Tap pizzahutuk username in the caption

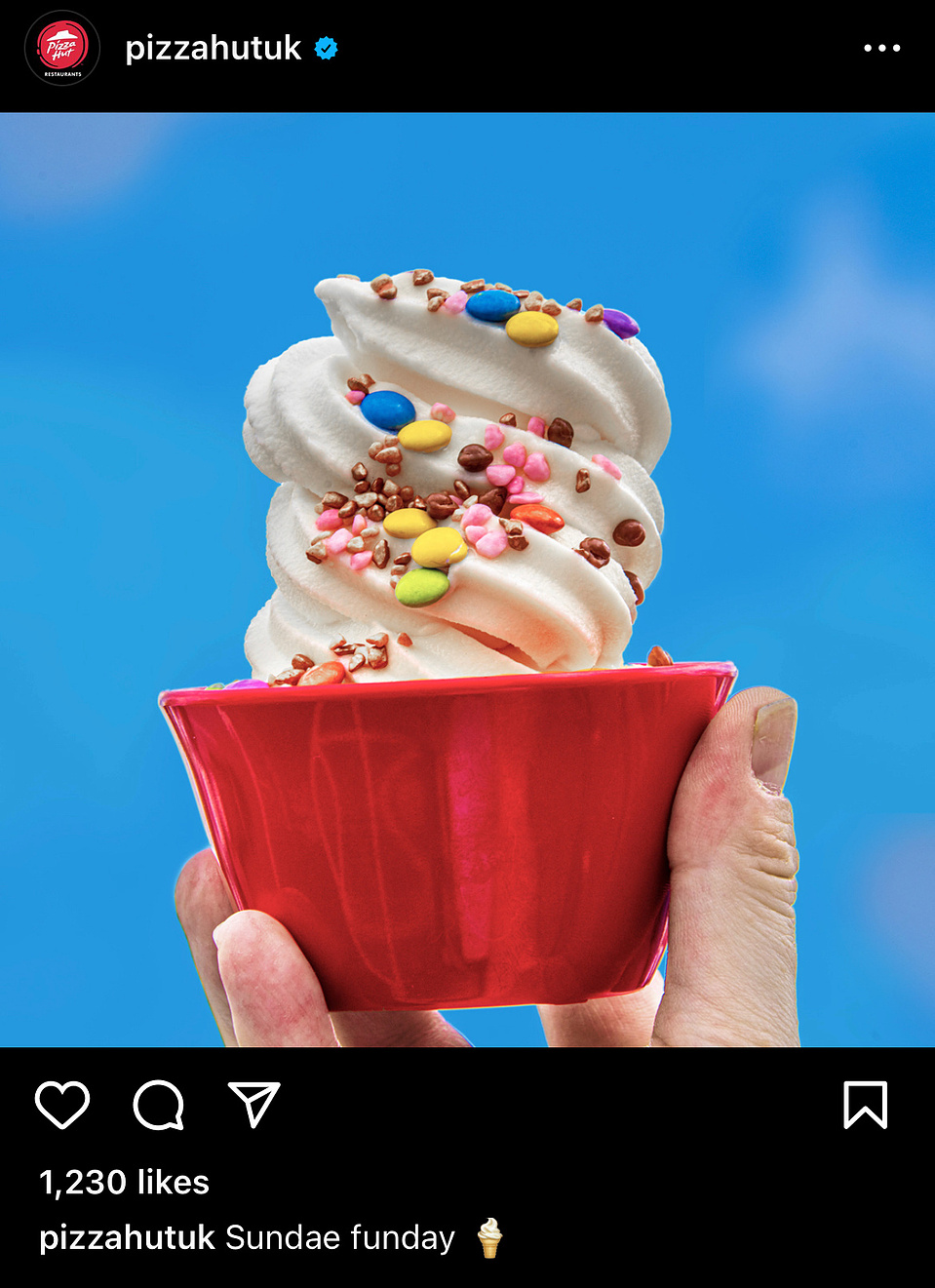127,1237
